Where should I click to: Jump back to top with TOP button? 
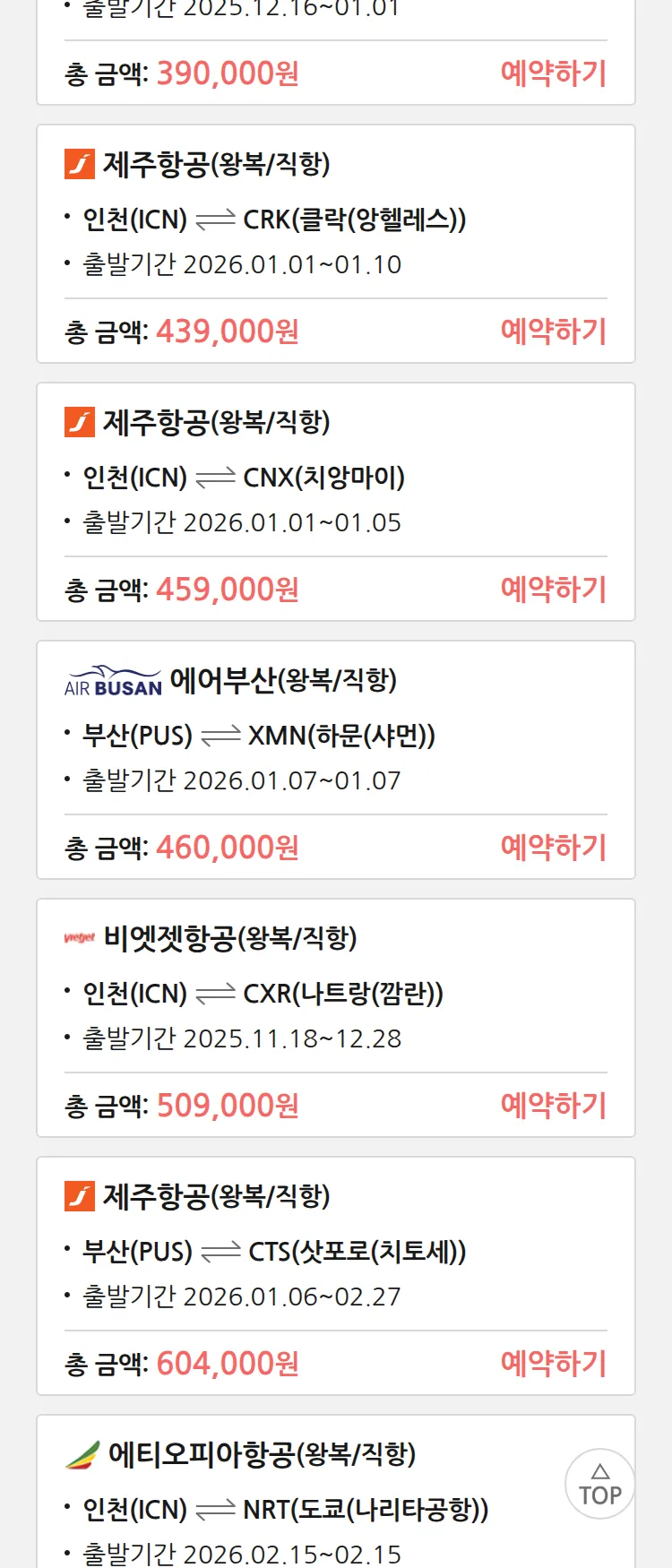click(599, 1485)
